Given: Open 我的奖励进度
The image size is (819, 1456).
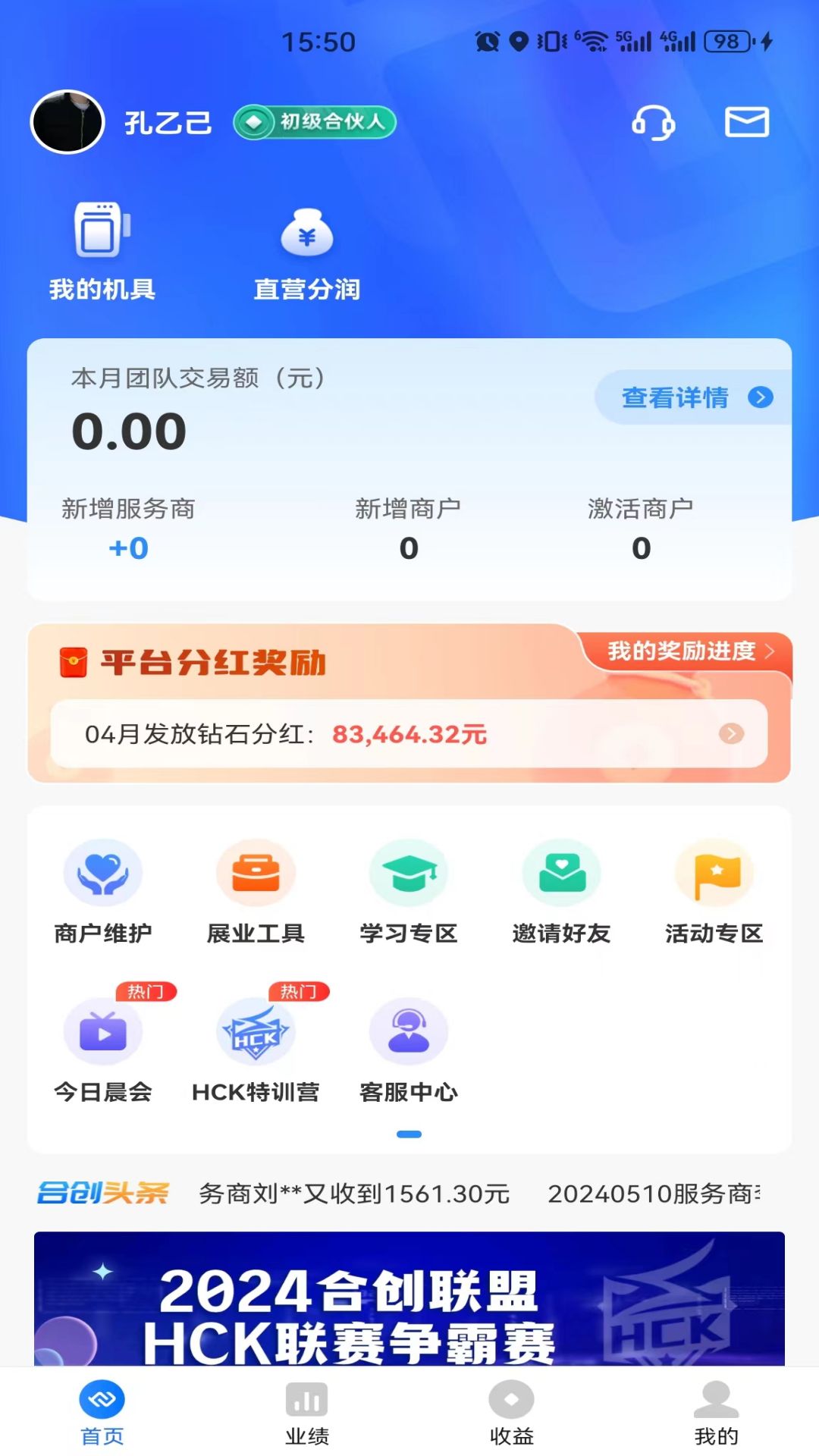Looking at the screenshot, I should (690, 651).
